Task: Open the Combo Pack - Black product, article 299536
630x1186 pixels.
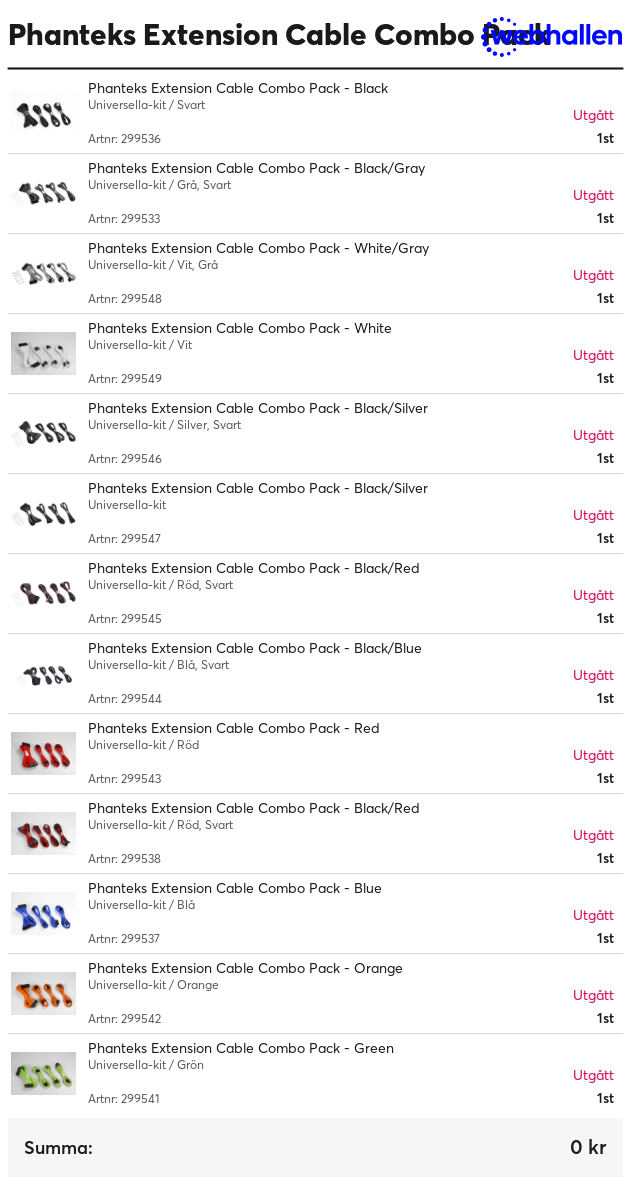Action: (x=237, y=88)
